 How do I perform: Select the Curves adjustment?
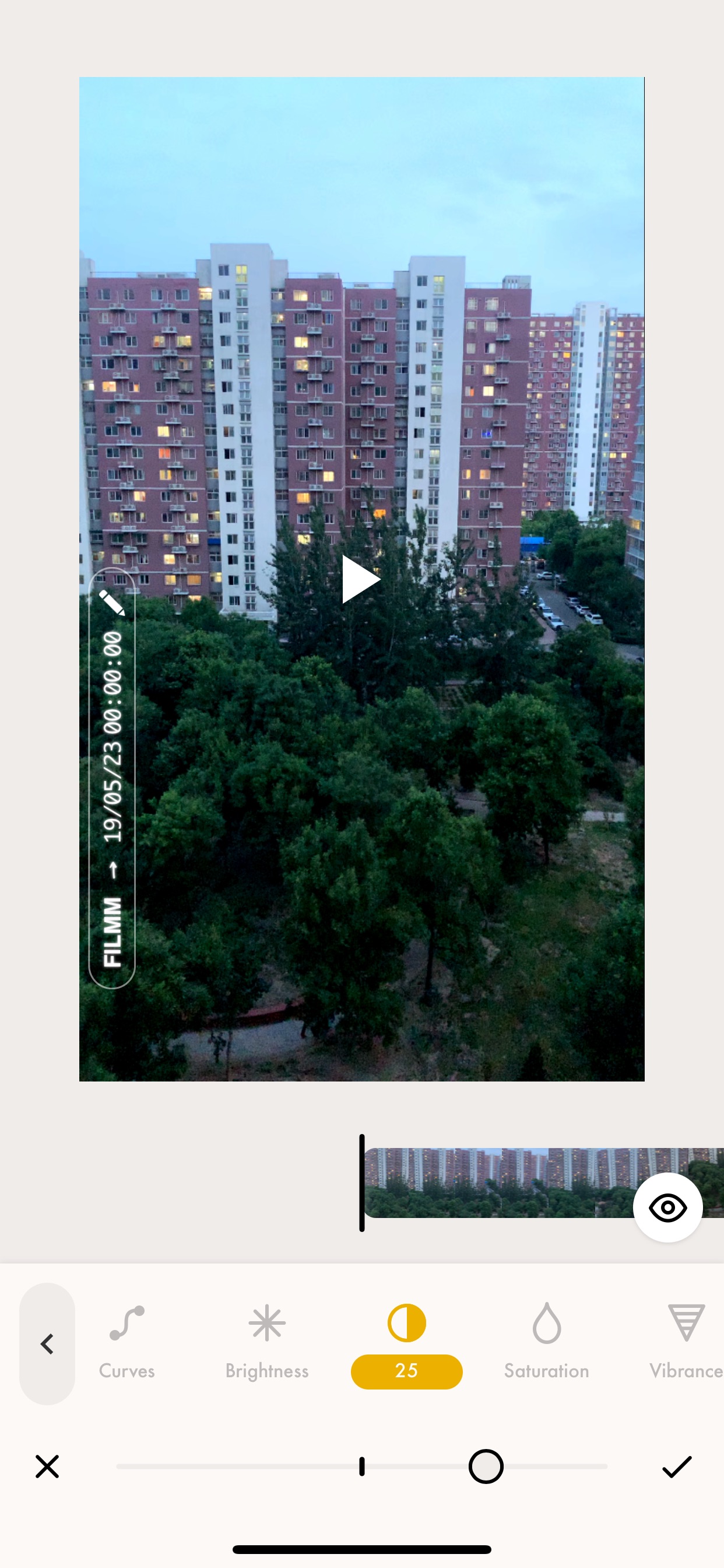126,1342
